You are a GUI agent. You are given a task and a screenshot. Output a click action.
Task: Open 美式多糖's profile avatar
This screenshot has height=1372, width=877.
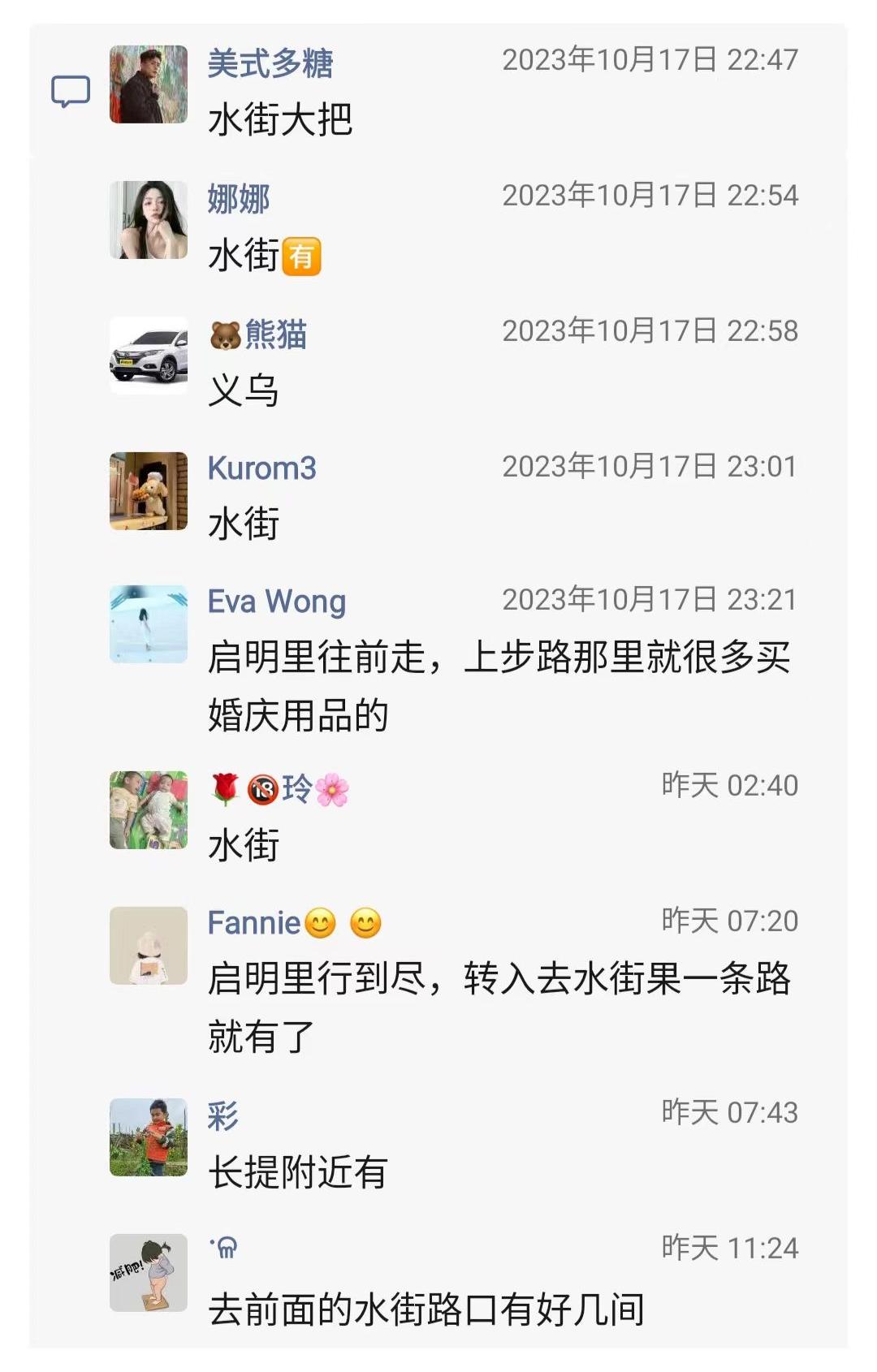[149, 84]
